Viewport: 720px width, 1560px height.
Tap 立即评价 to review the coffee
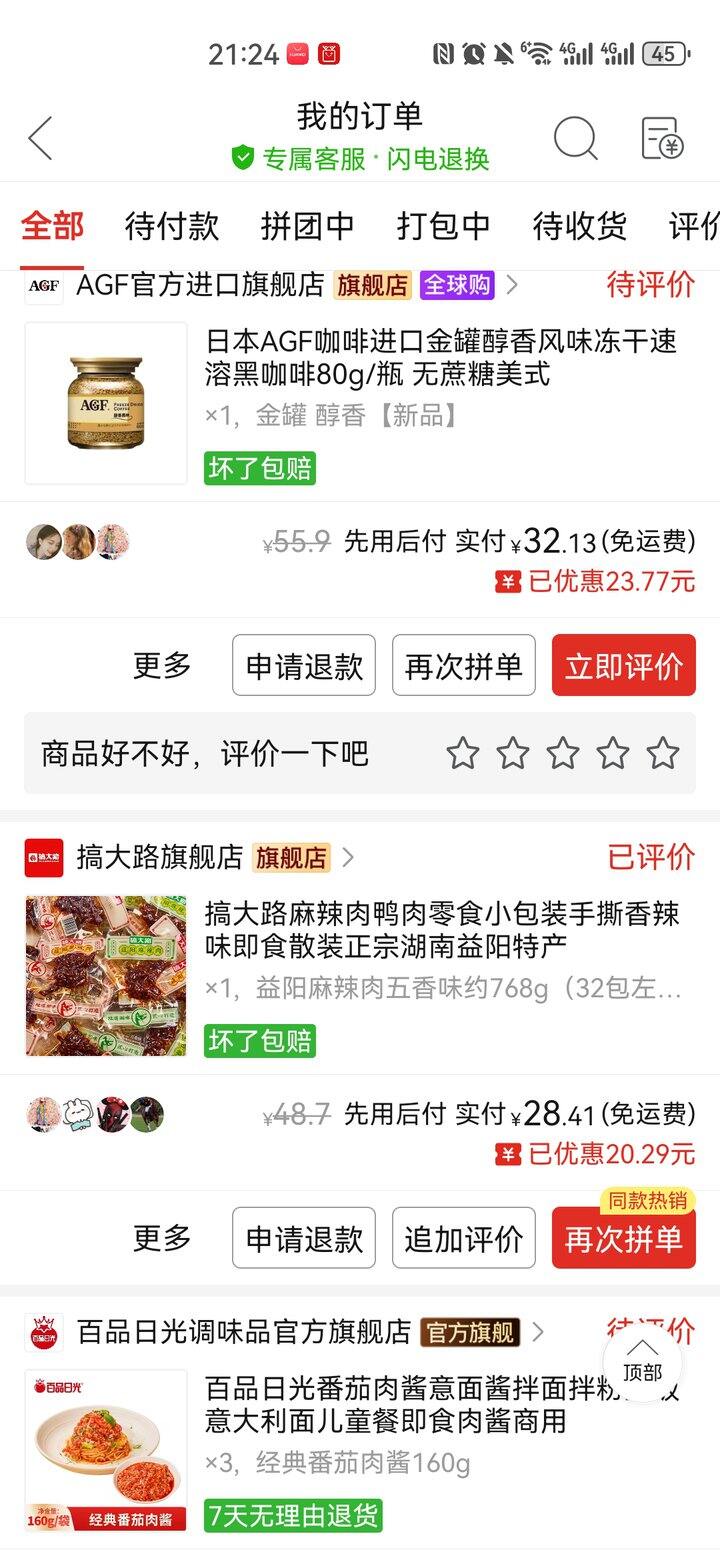(624, 666)
